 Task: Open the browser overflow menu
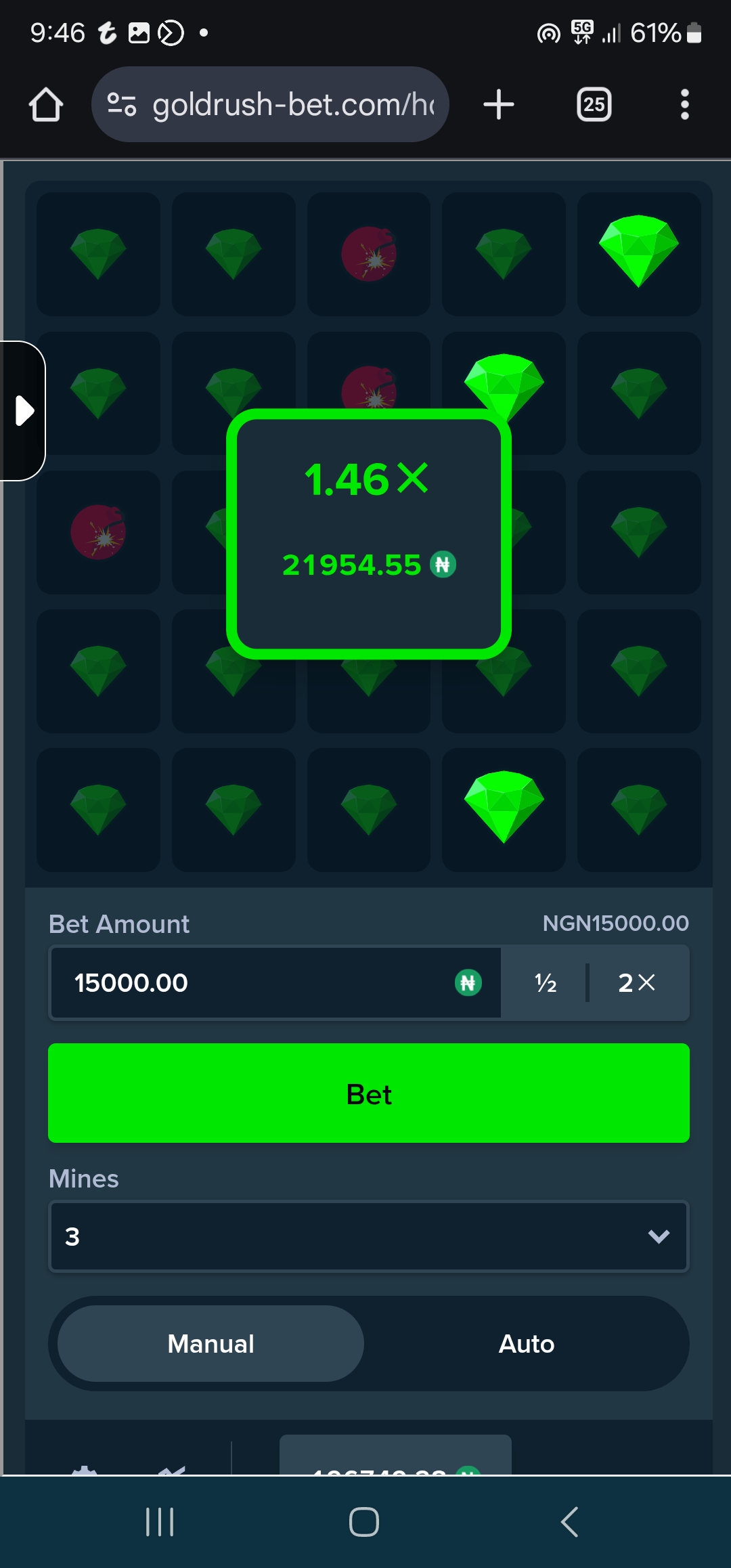click(684, 105)
